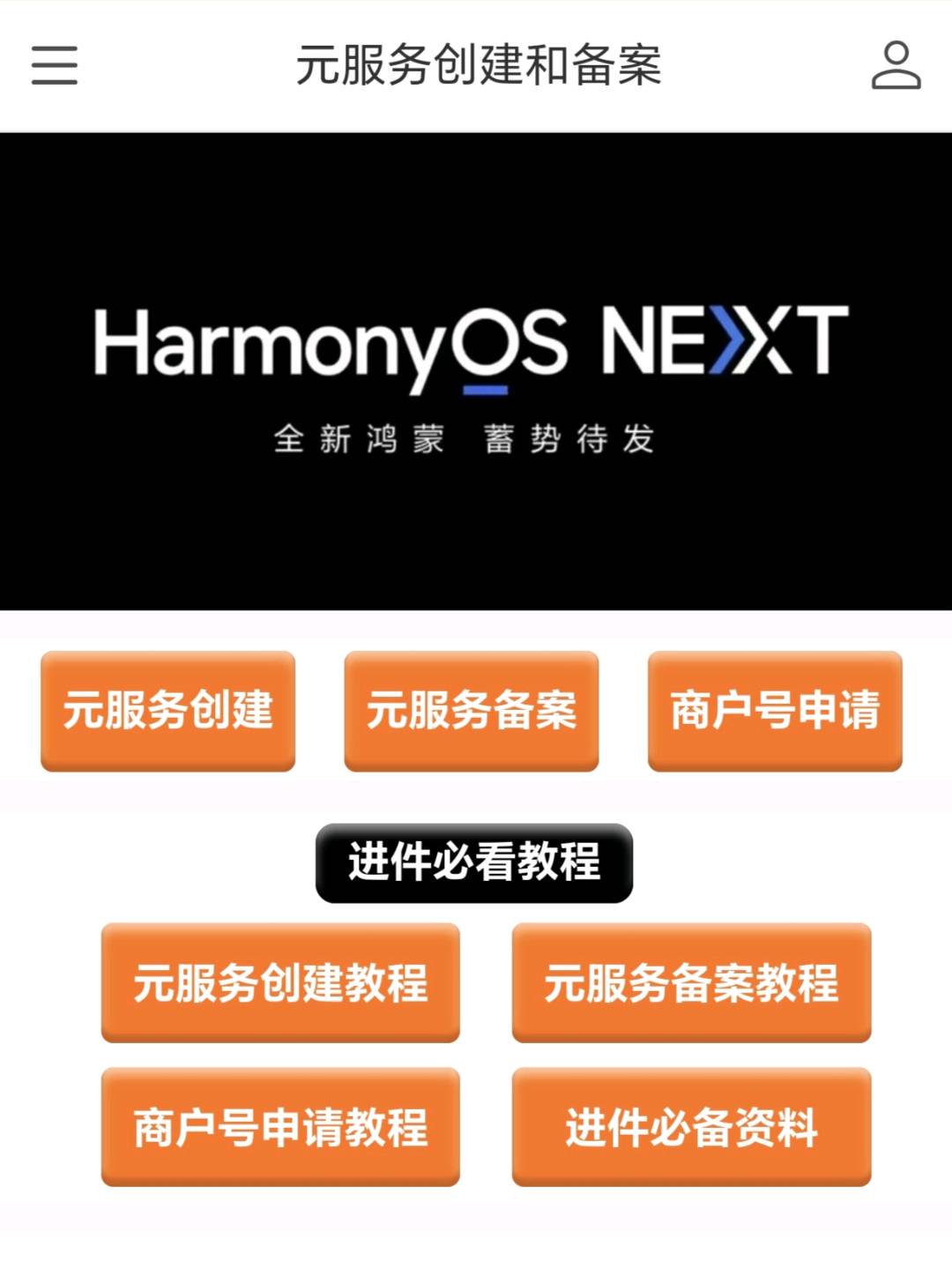Open 商户号申请教程
The height and width of the screenshot is (1269, 952).
point(280,1127)
